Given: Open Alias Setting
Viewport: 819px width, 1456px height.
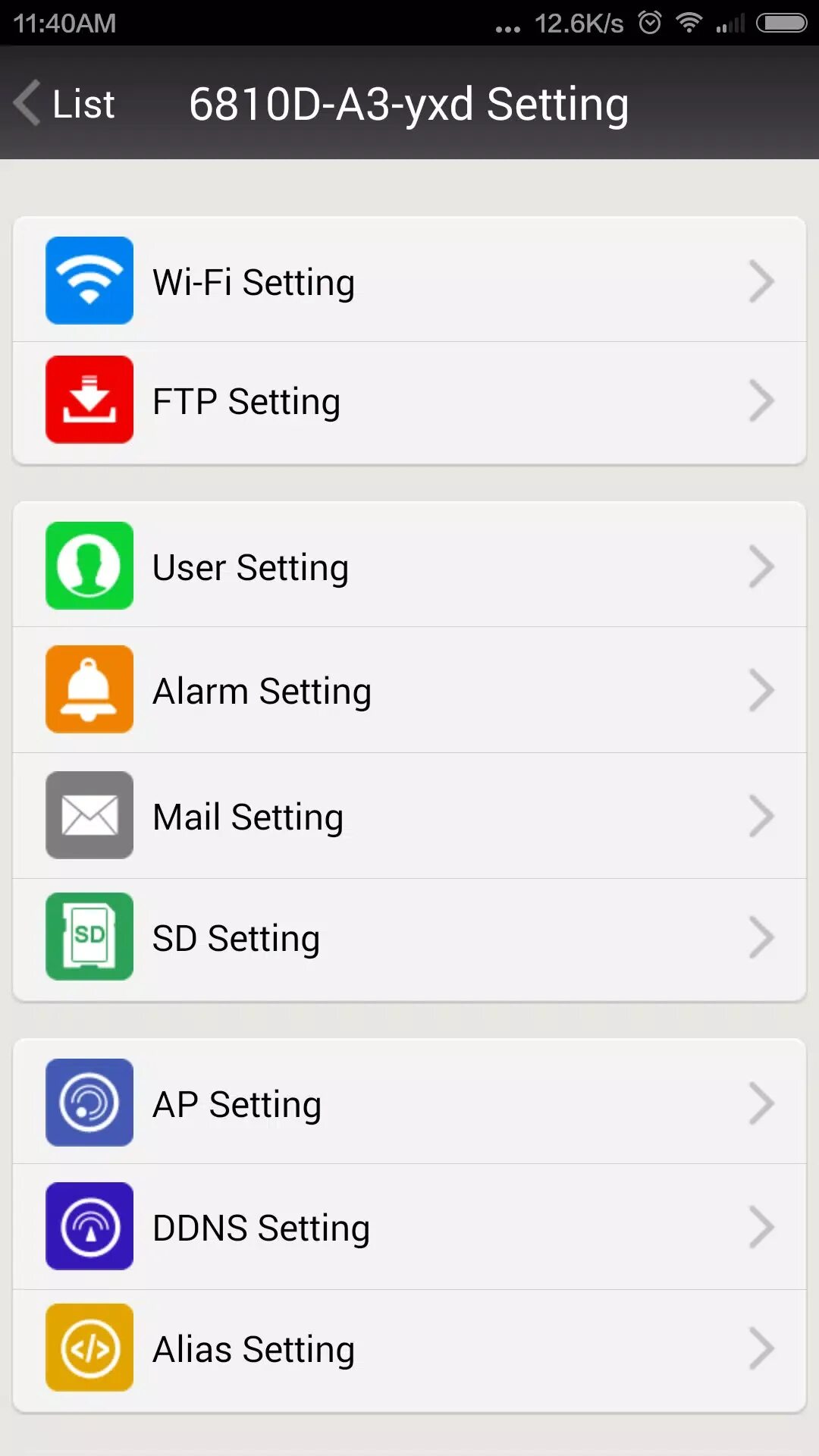Looking at the screenshot, I should coord(409,1350).
